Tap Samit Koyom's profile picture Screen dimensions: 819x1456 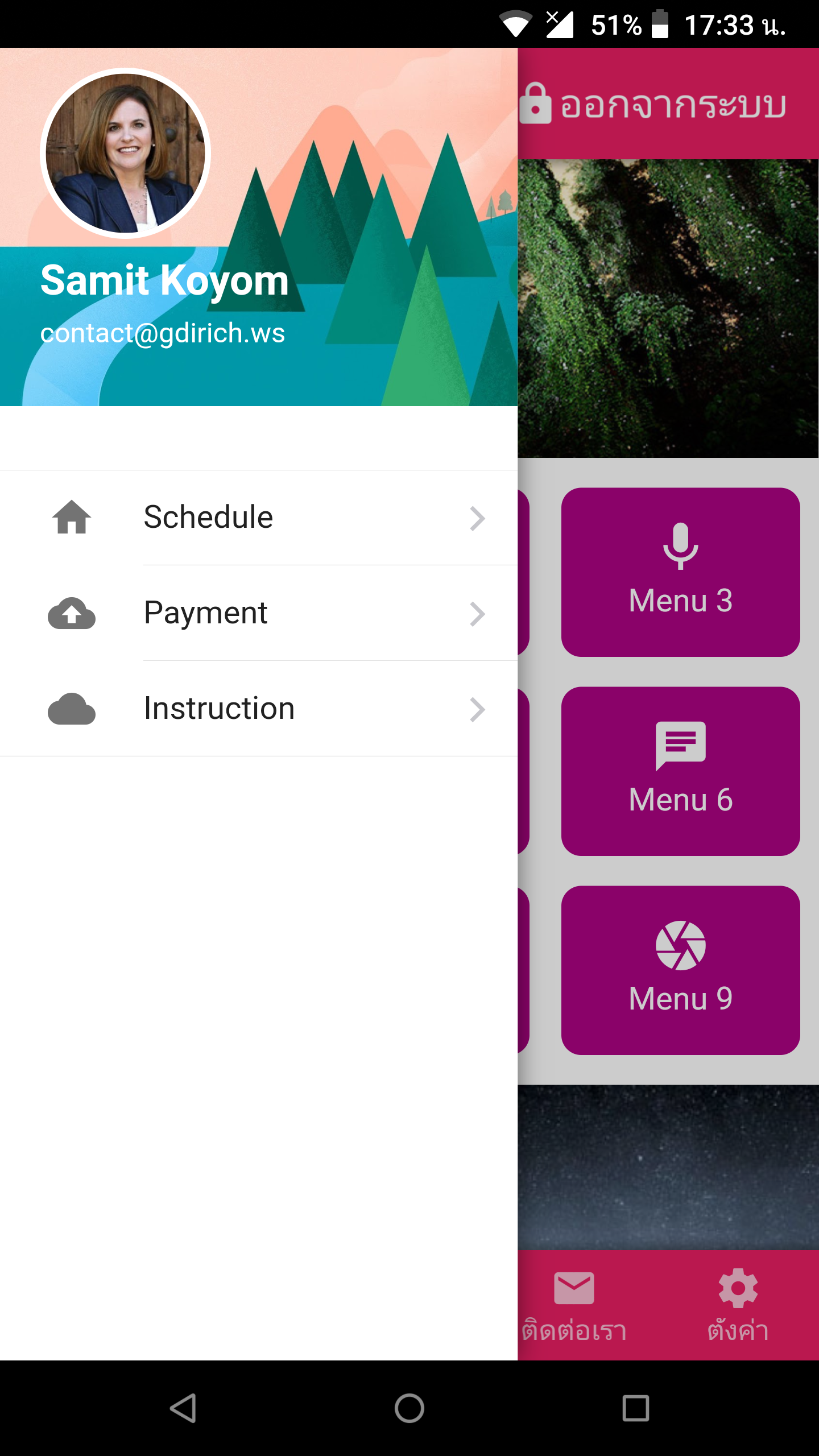tap(126, 154)
